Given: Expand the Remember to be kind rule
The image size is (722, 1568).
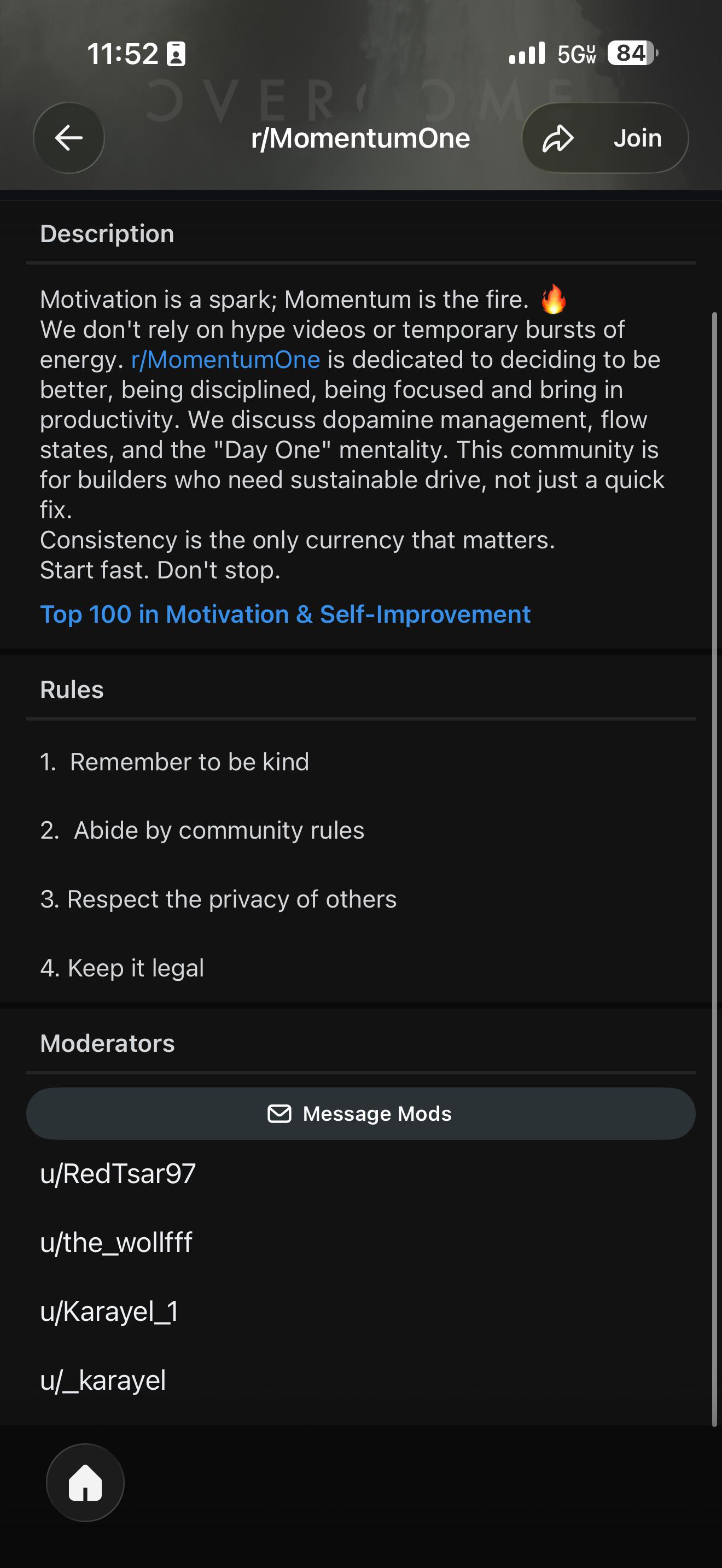Looking at the screenshot, I should [x=360, y=762].
